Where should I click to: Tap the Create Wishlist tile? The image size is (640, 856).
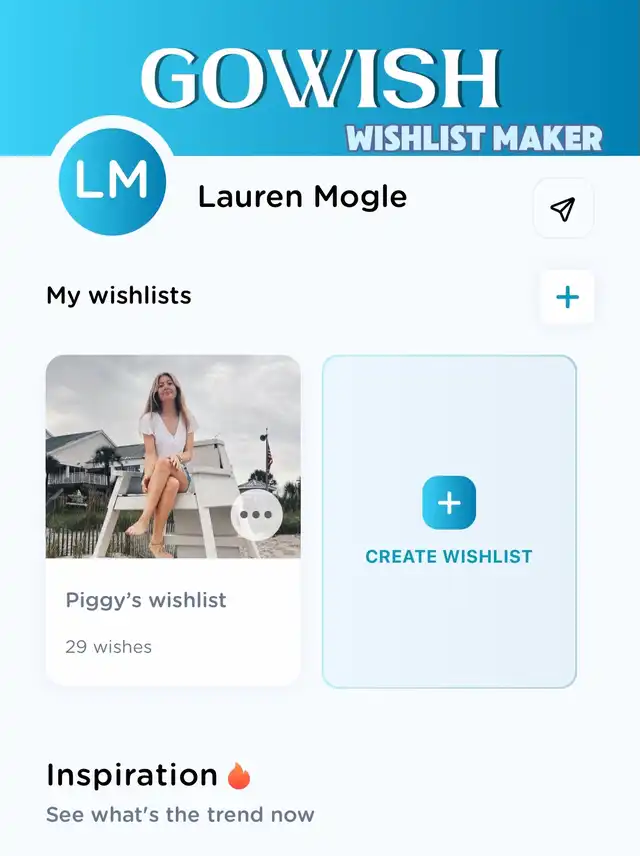(x=449, y=521)
